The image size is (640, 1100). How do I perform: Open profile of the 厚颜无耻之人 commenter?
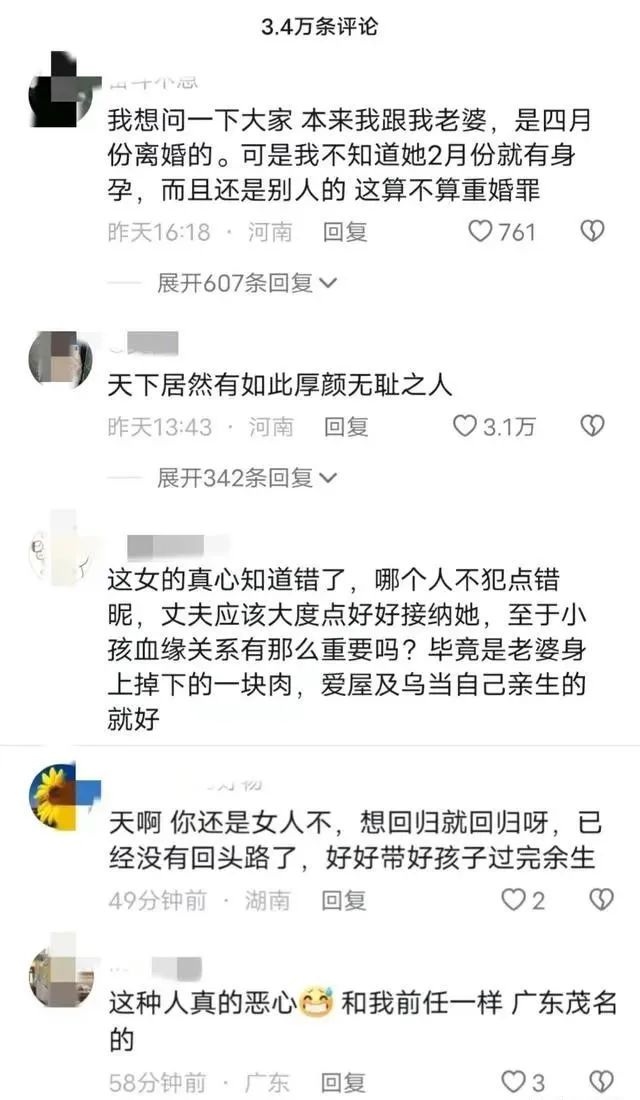[58, 360]
